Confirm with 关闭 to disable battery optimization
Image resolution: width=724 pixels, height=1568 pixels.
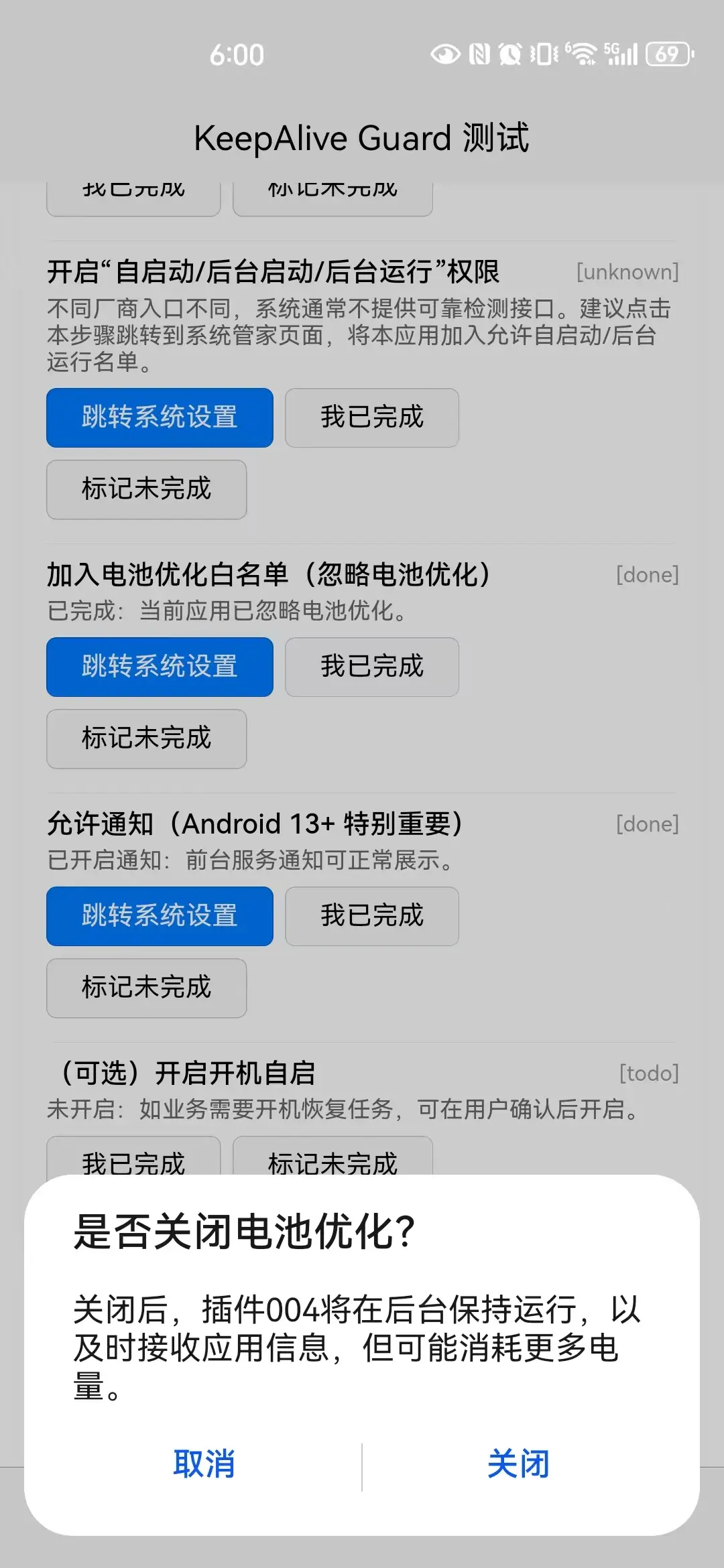[518, 1464]
